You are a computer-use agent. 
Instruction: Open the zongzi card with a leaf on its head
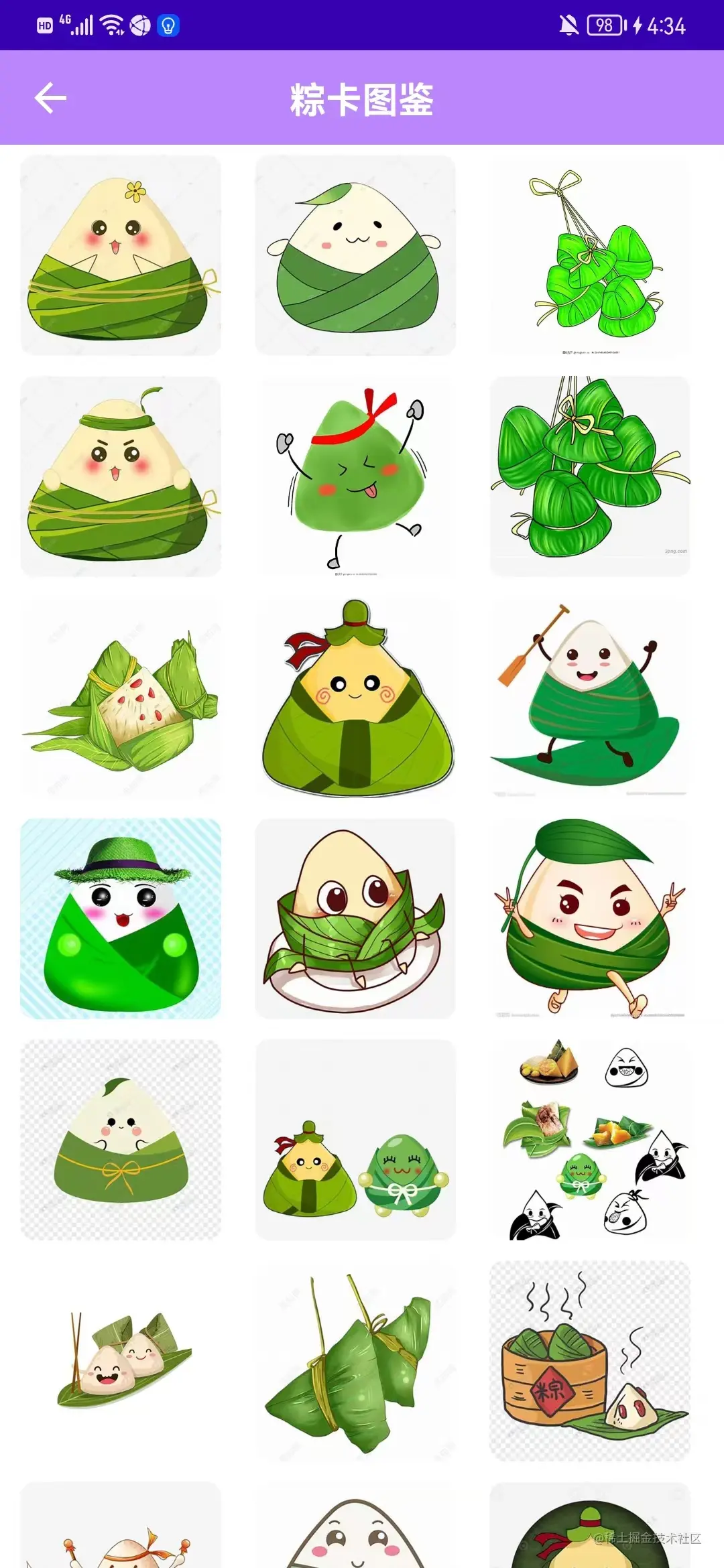pyautogui.click(x=355, y=255)
